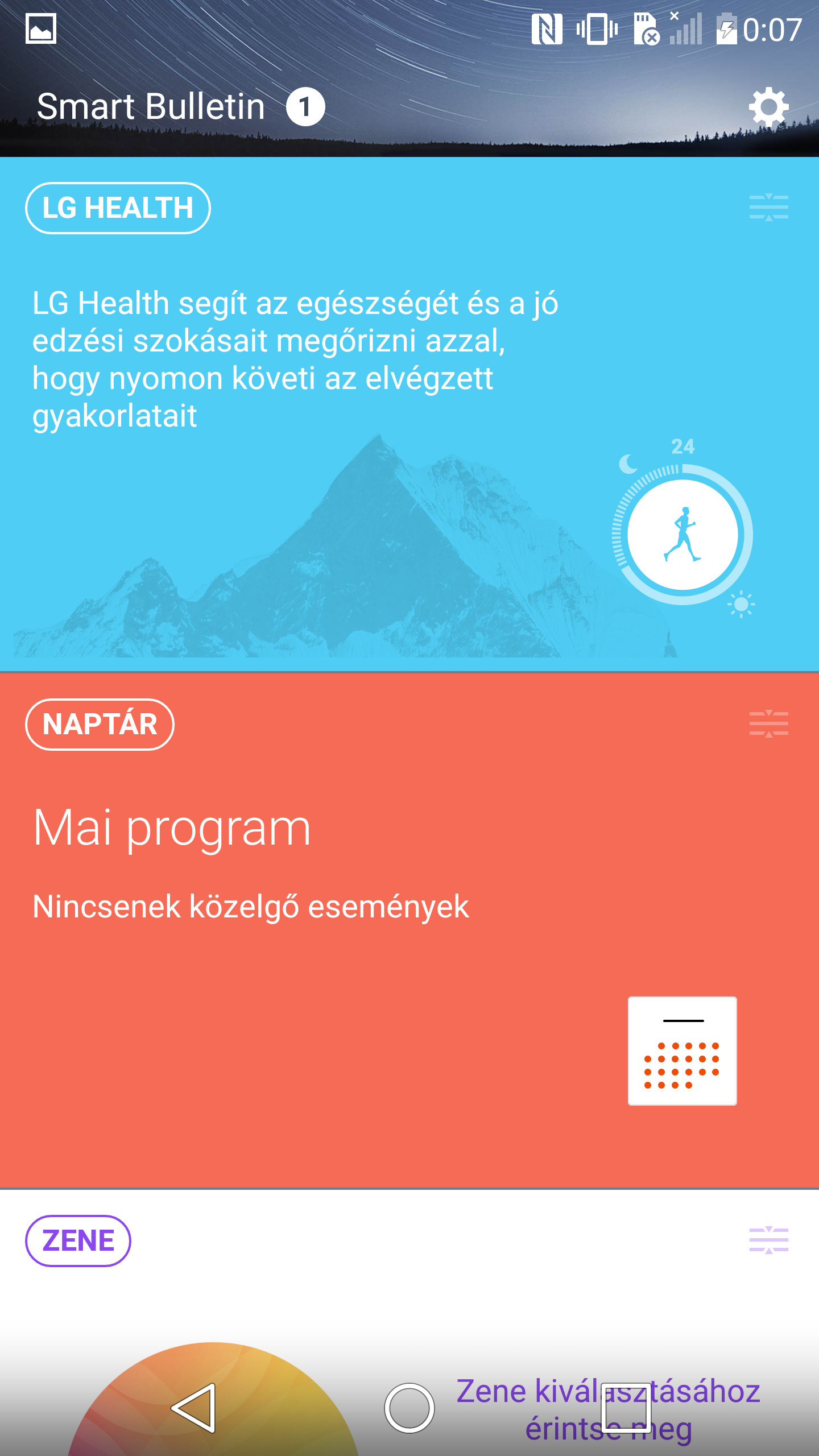Tap the ZENE label button
Viewport: 819px width, 1456px height.
click(78, 1241)
